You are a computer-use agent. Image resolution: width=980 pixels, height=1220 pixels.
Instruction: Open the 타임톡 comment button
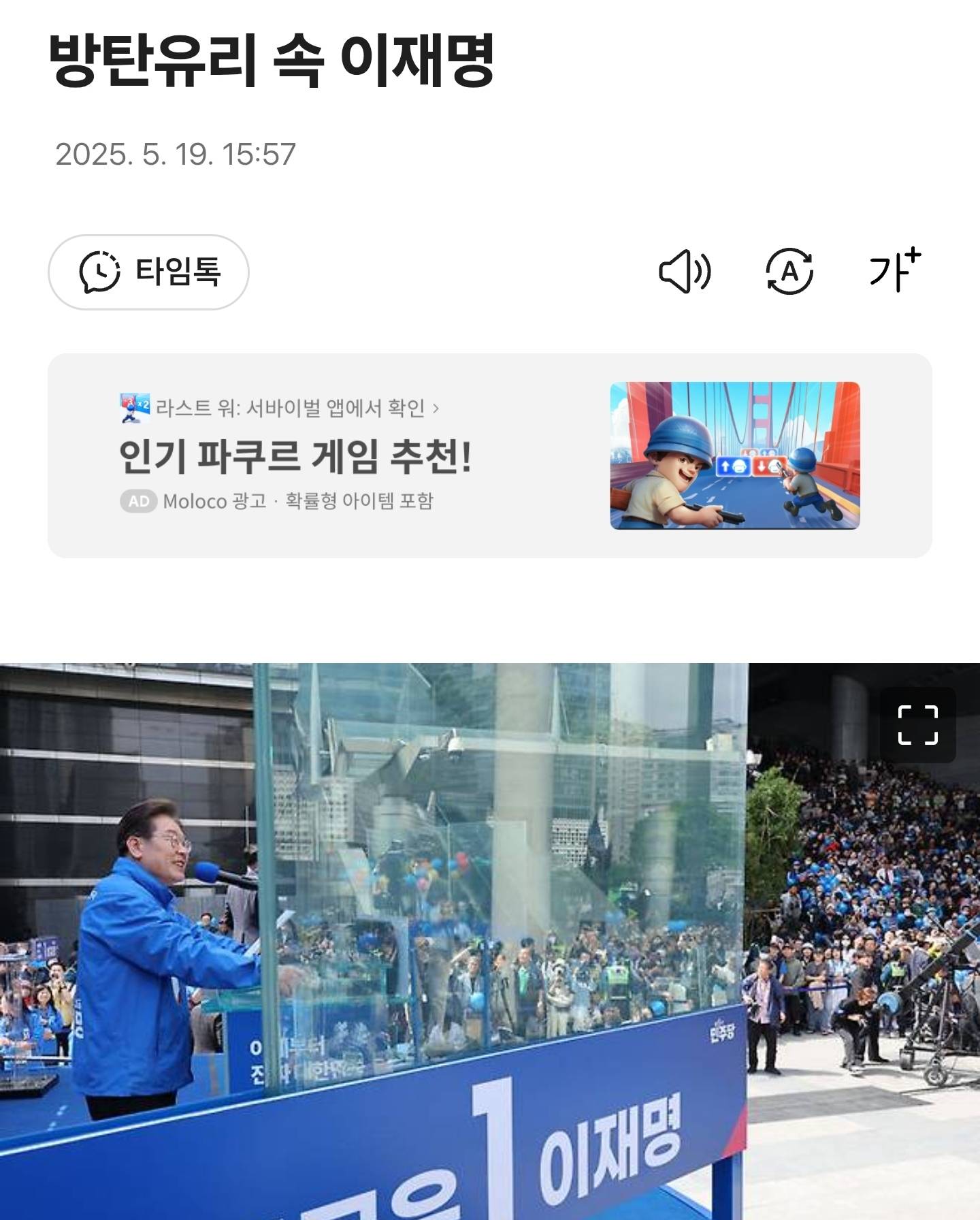tap(148, 272)
